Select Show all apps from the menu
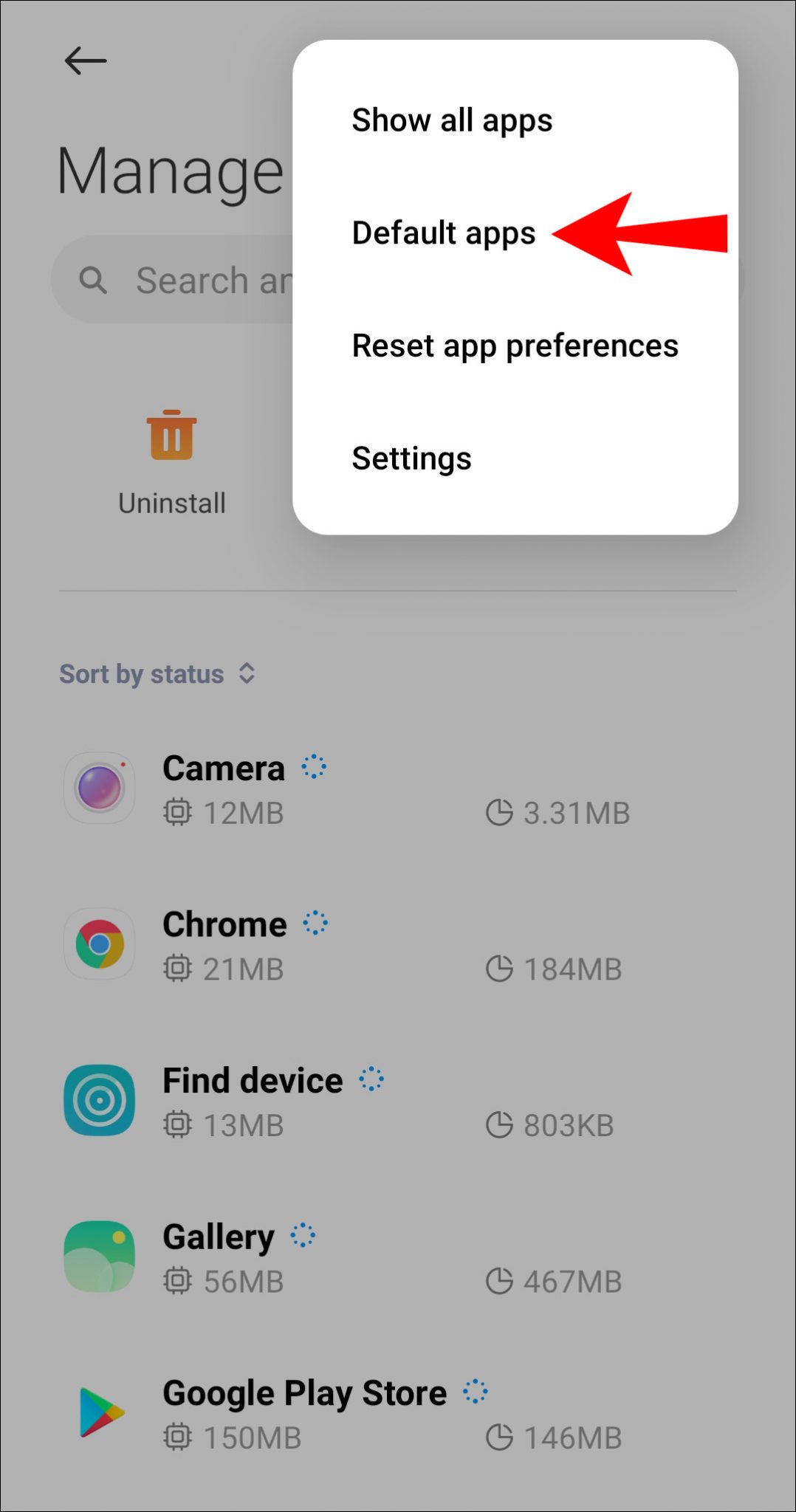 point(452,120)
